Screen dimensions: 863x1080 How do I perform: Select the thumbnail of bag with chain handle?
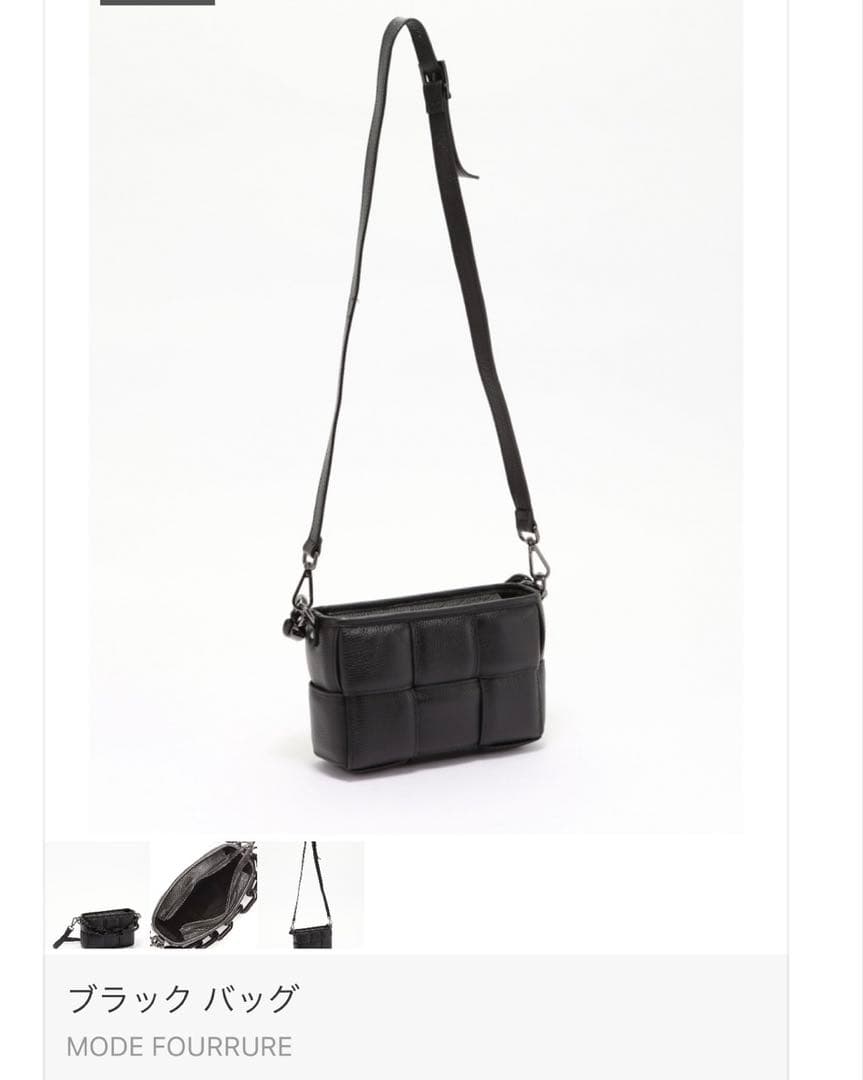coord(97,895)
